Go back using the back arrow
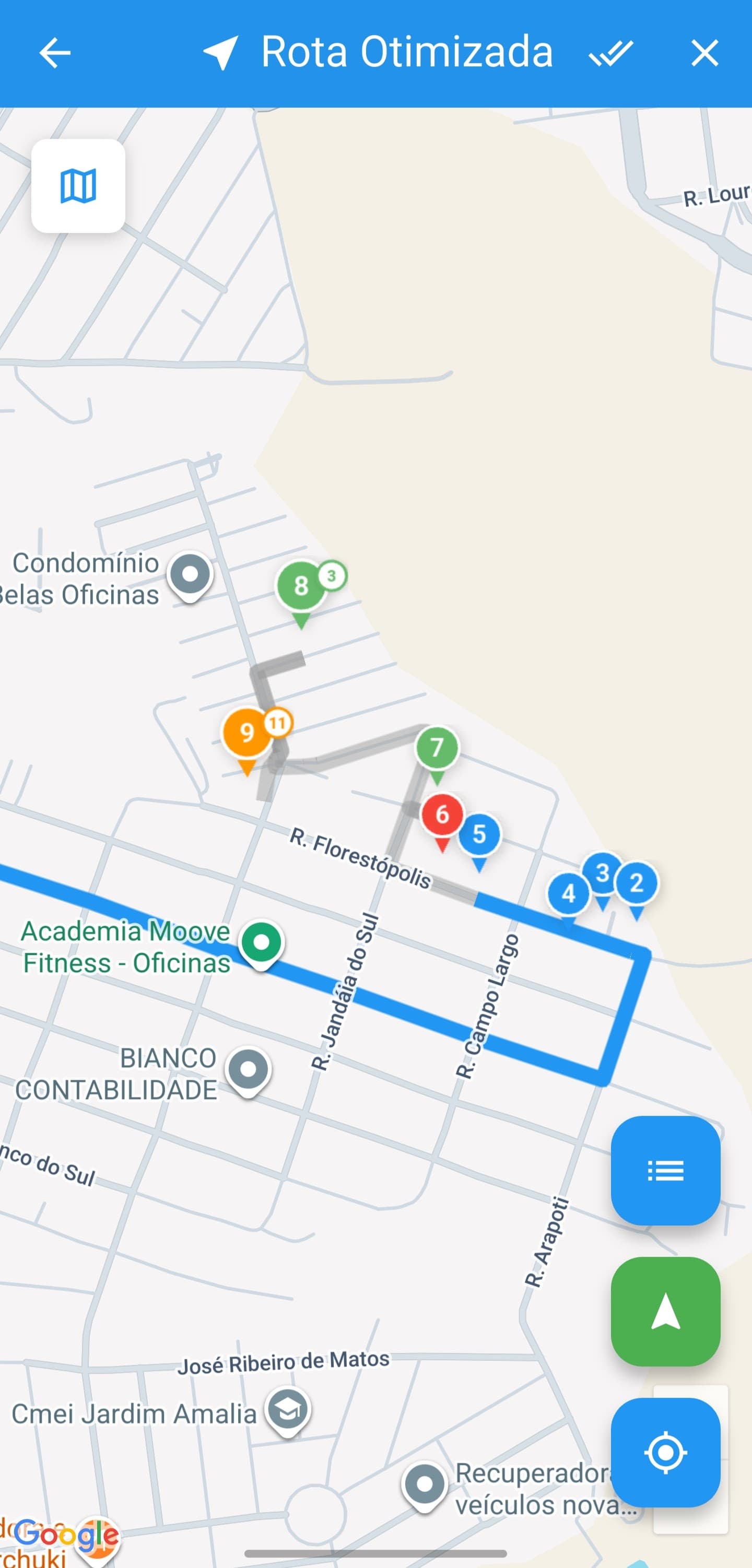Screen dimensions: 752x1568 (54, 52)
